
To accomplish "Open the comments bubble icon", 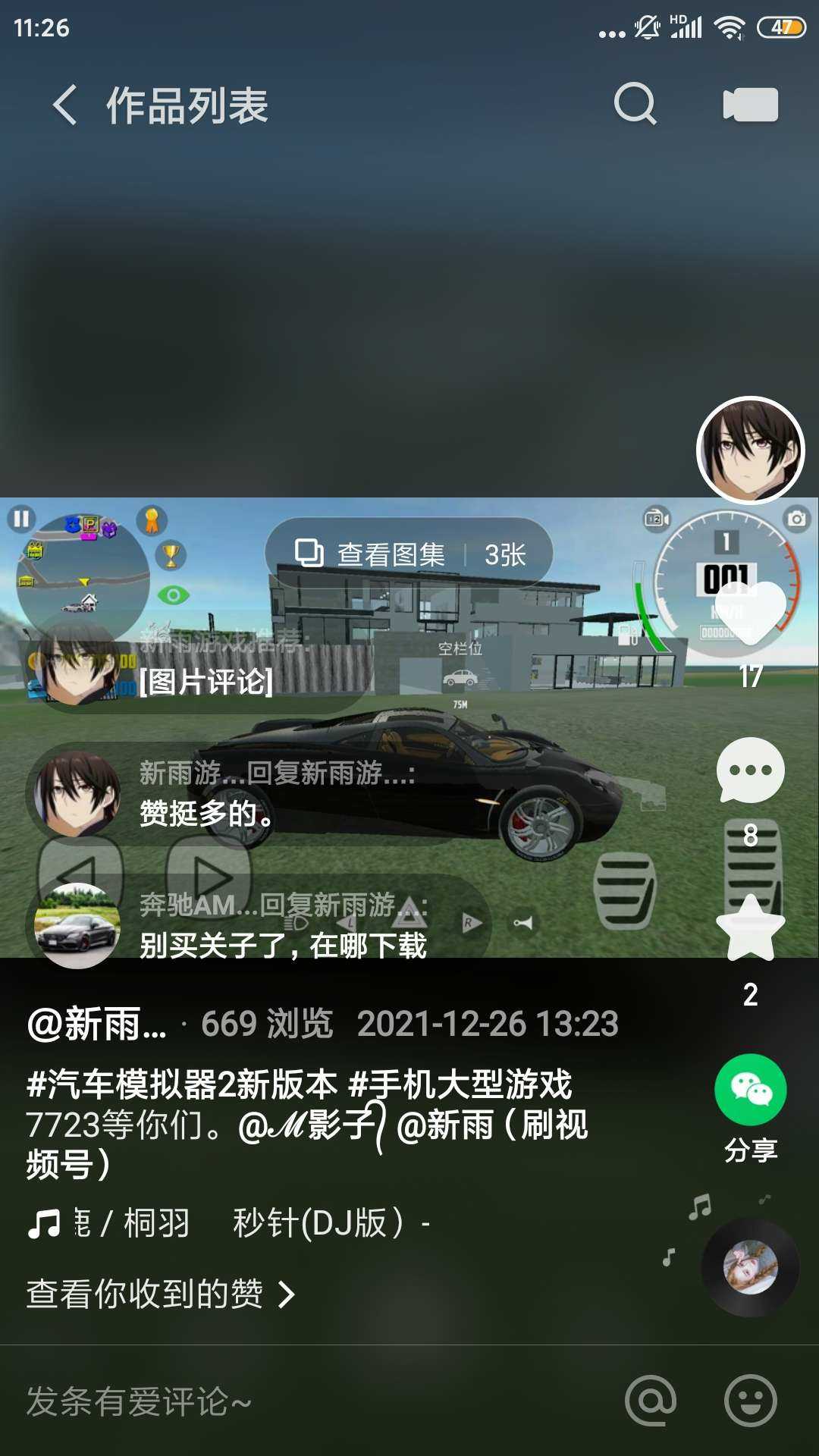I will pos(750,771).
